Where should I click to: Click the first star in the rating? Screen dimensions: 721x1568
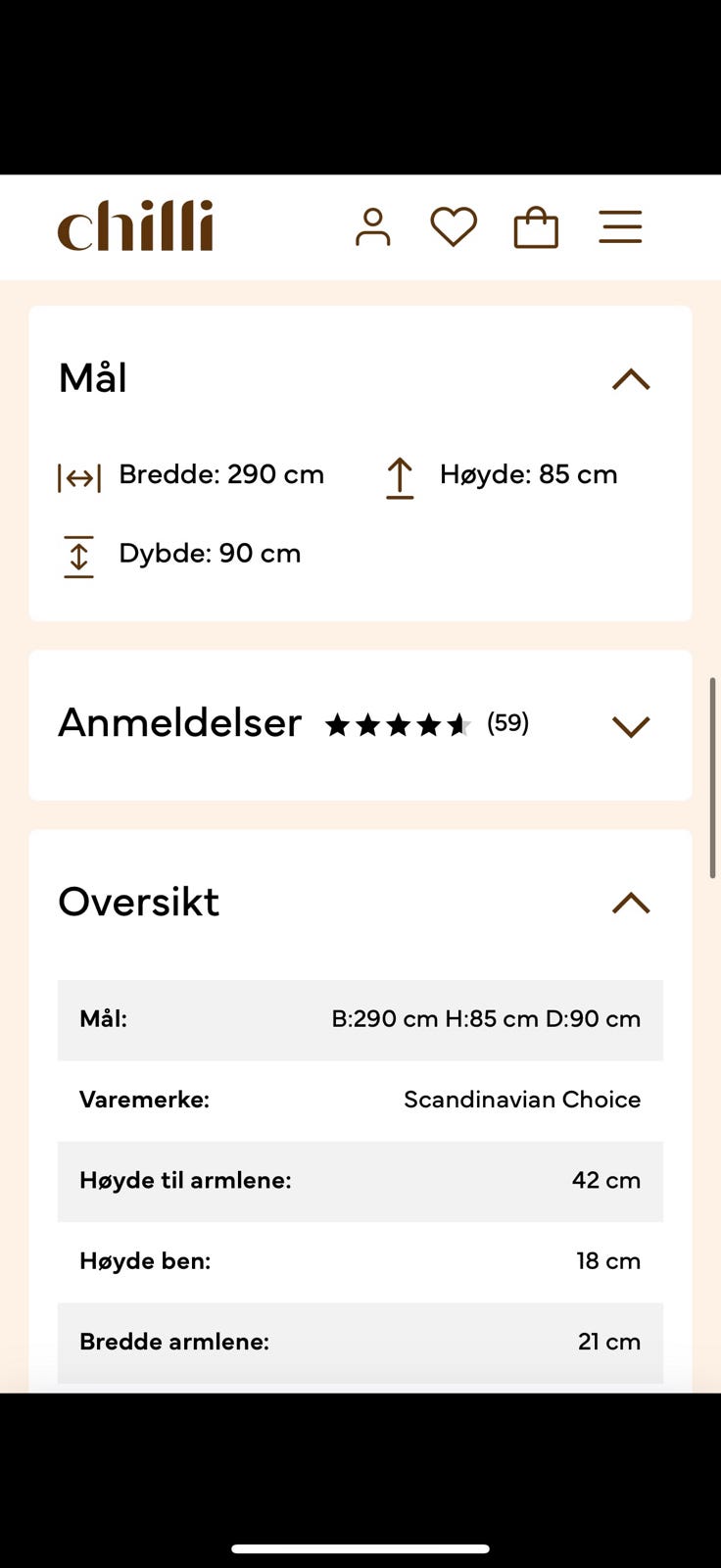click(339, 724)
